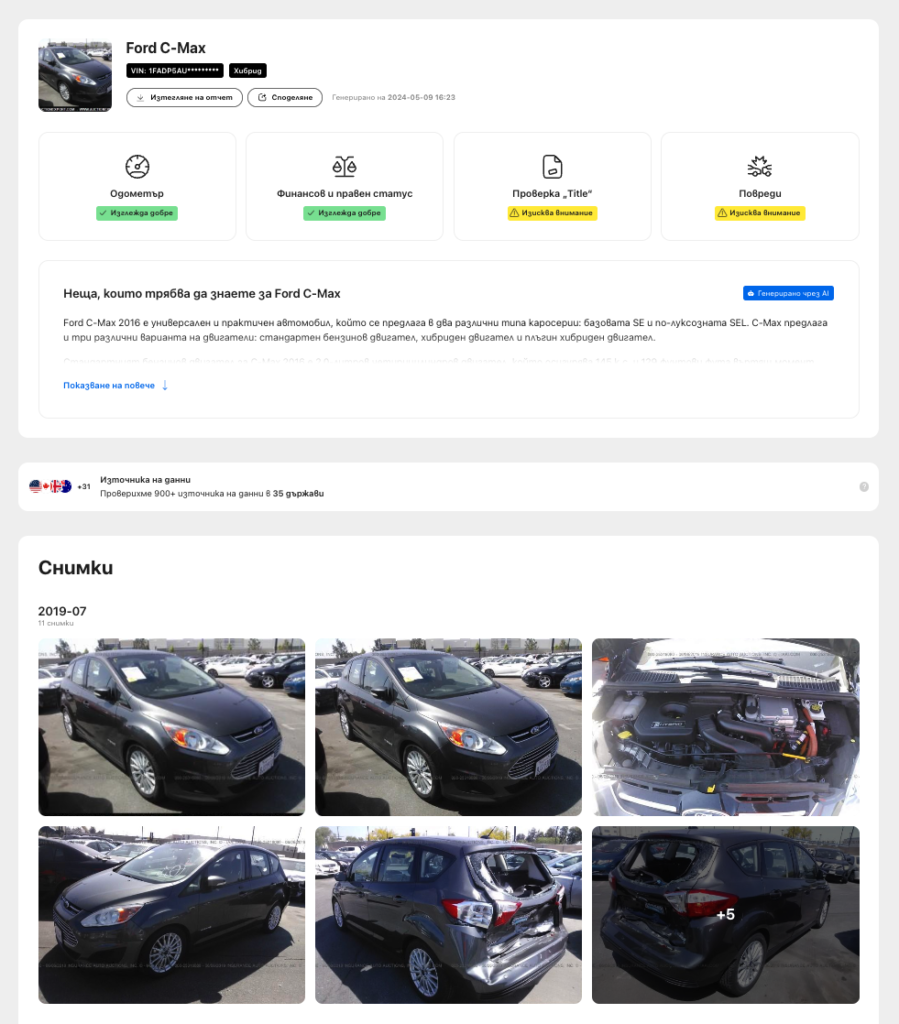
Task: Open the Повреди damage card
Action: (x=760, y=186)
